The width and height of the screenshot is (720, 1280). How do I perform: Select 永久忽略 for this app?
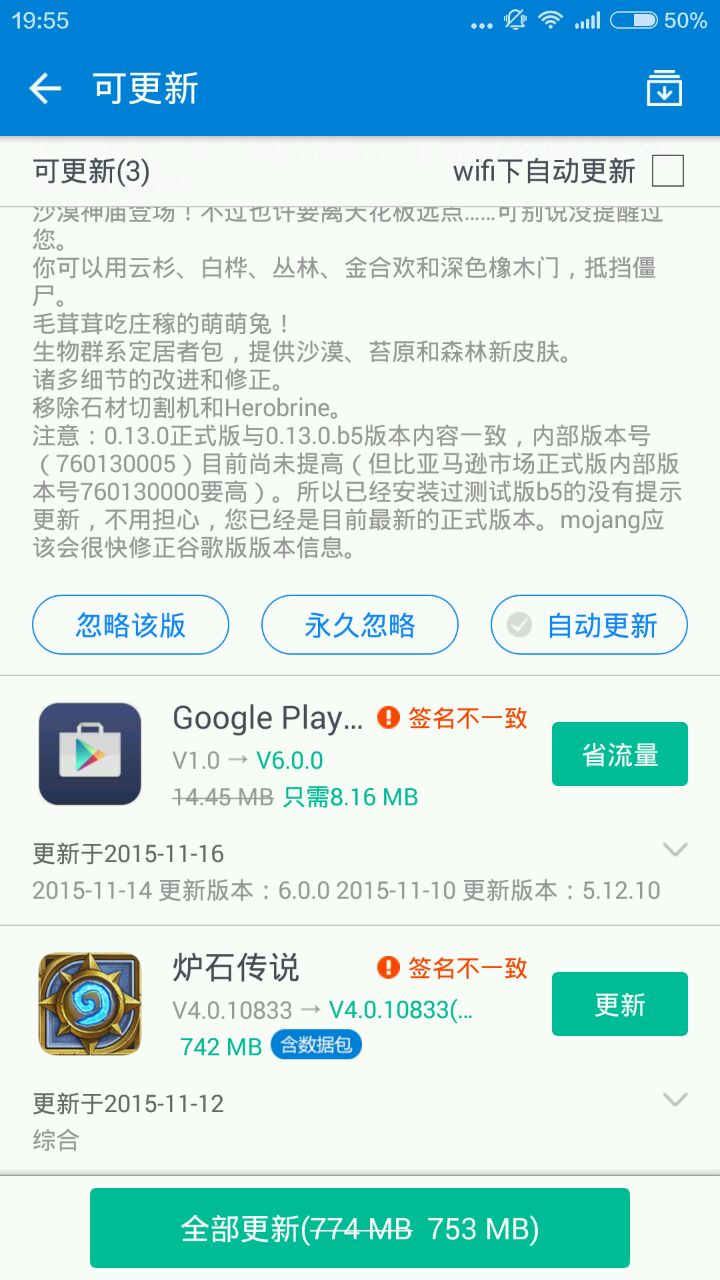[x=360, y=625]
